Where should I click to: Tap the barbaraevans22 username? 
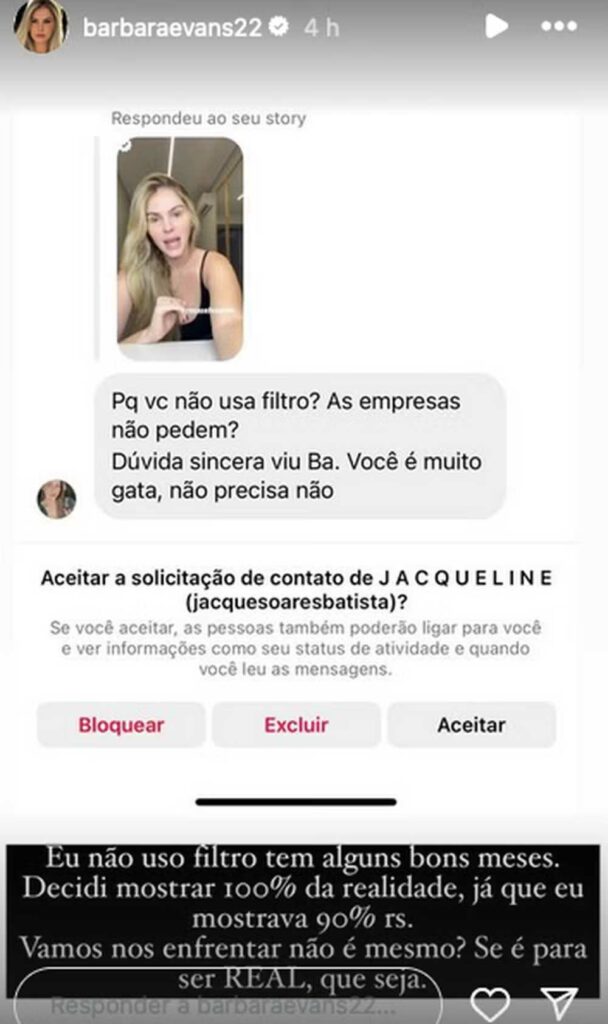point(174,28)
